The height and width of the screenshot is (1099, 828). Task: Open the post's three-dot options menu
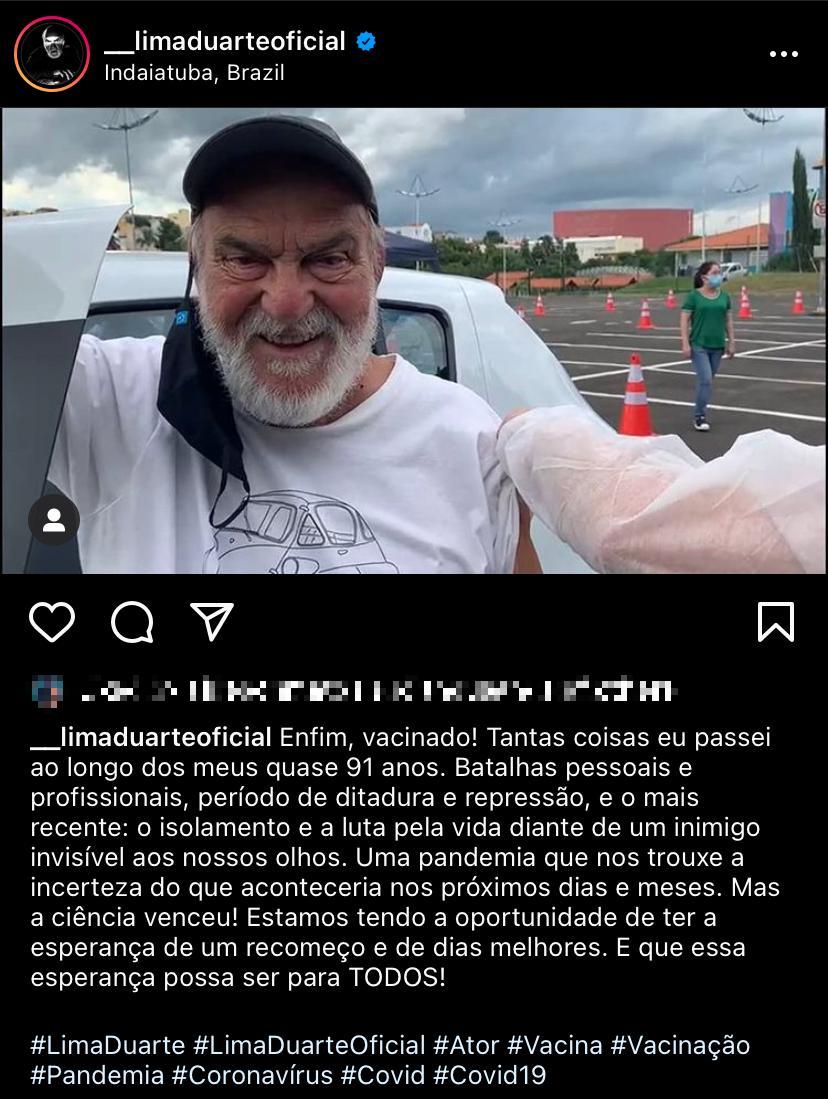pos(783,55)
